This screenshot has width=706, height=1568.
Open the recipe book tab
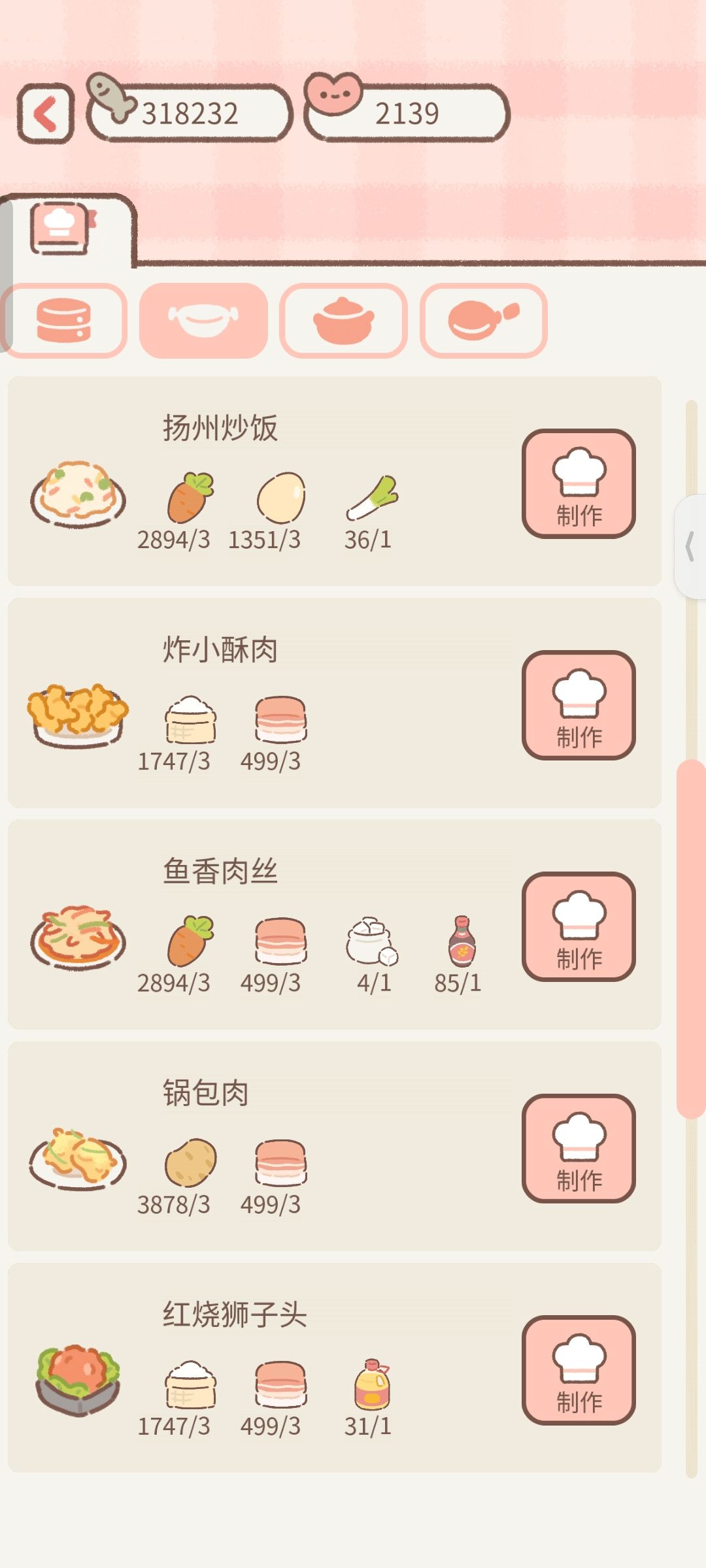coord(63,228)
